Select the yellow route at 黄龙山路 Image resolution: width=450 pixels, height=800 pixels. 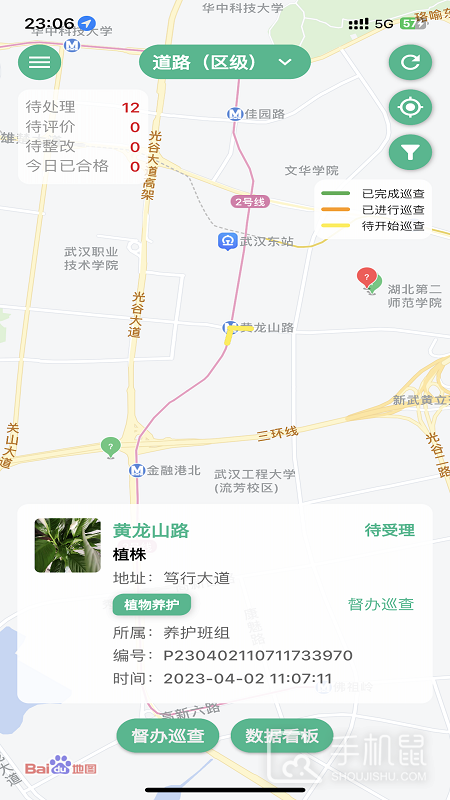point(235,333)
